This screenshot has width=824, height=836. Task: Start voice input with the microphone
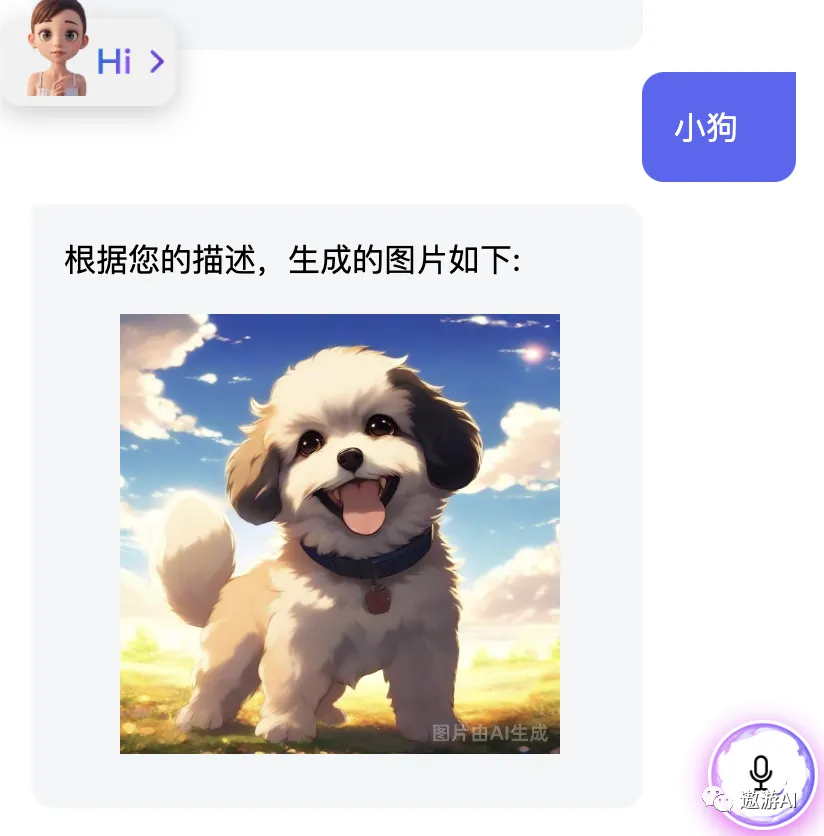(761, 772)
